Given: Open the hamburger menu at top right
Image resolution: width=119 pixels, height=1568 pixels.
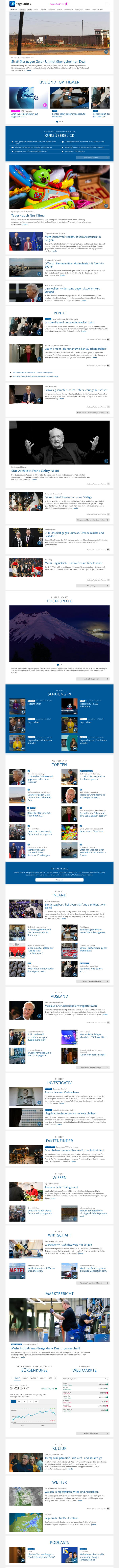Looking at the screenshot, I should 107,4.
